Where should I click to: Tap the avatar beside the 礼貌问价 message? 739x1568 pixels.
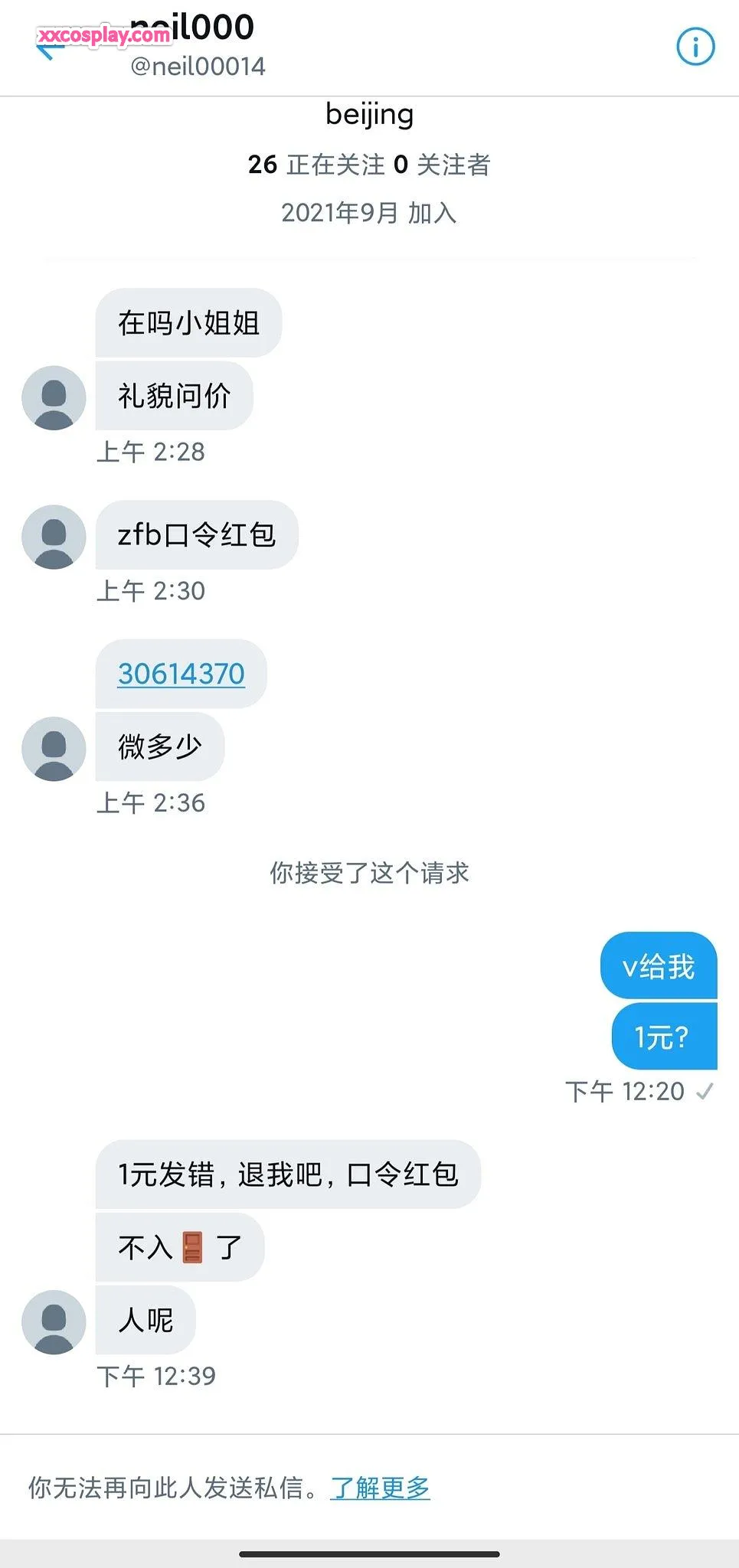coord(53,398)
